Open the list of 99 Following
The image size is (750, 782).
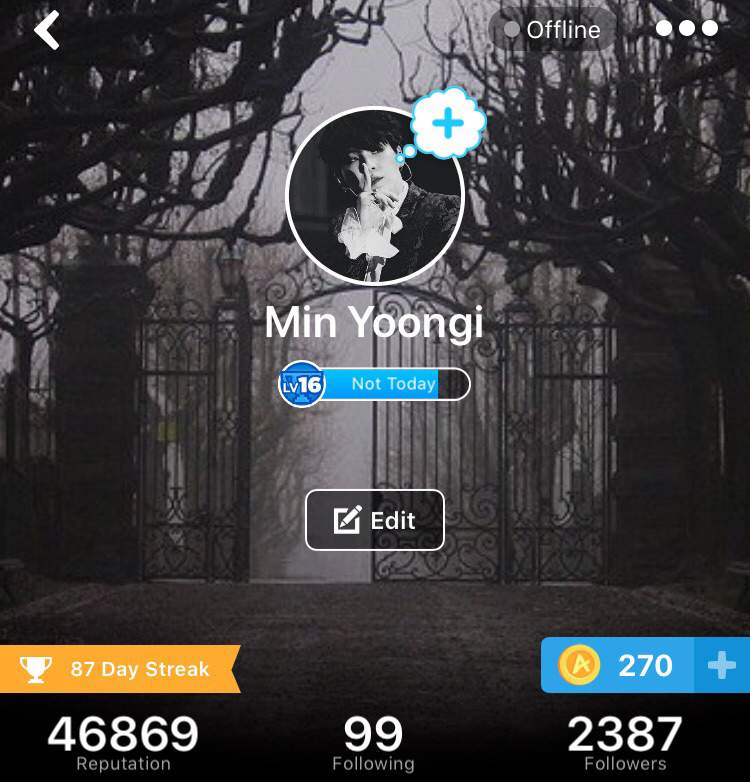373,744
